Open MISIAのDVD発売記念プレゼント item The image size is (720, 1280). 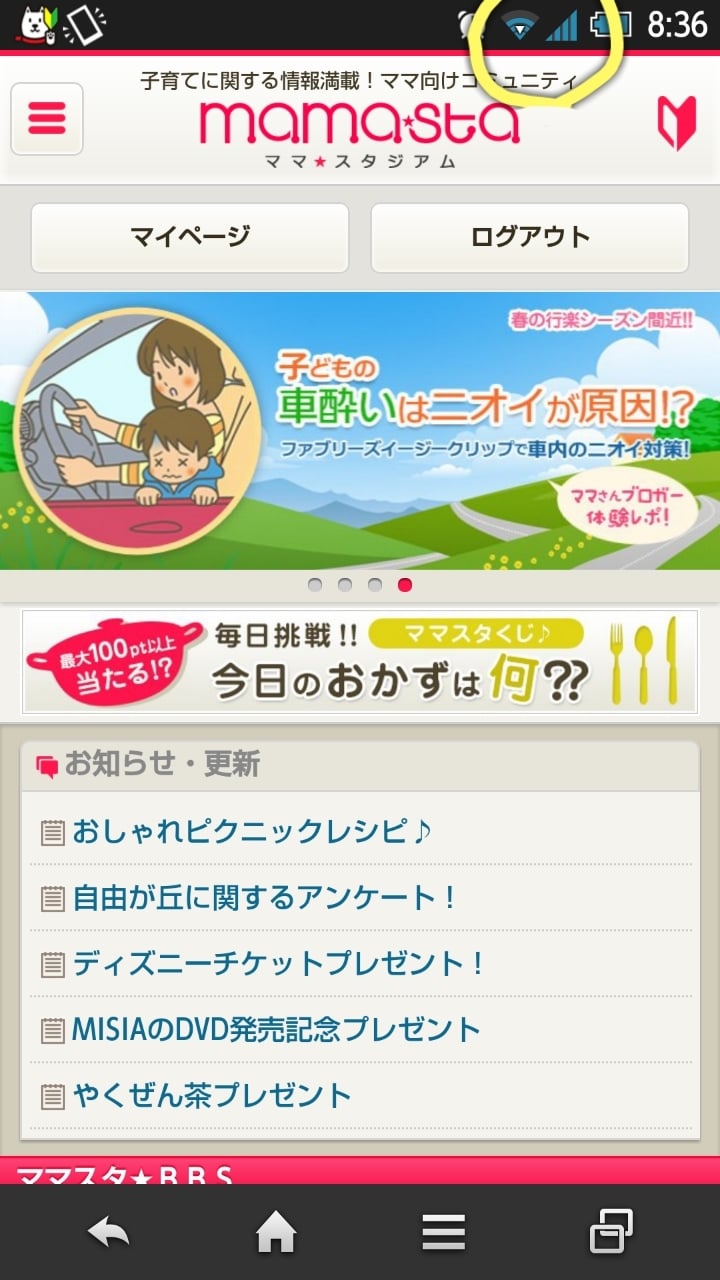276,1029
